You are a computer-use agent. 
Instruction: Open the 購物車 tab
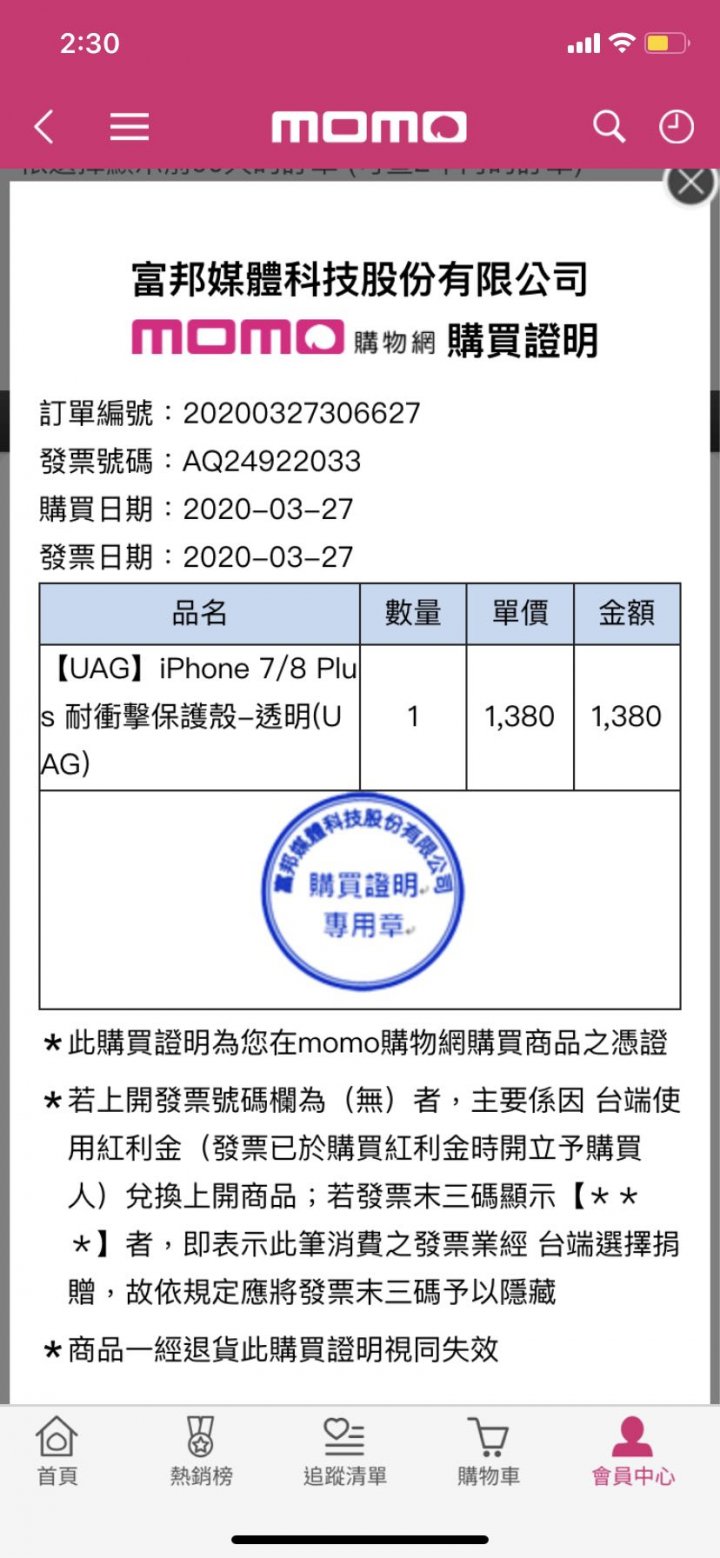[489, 1452]
